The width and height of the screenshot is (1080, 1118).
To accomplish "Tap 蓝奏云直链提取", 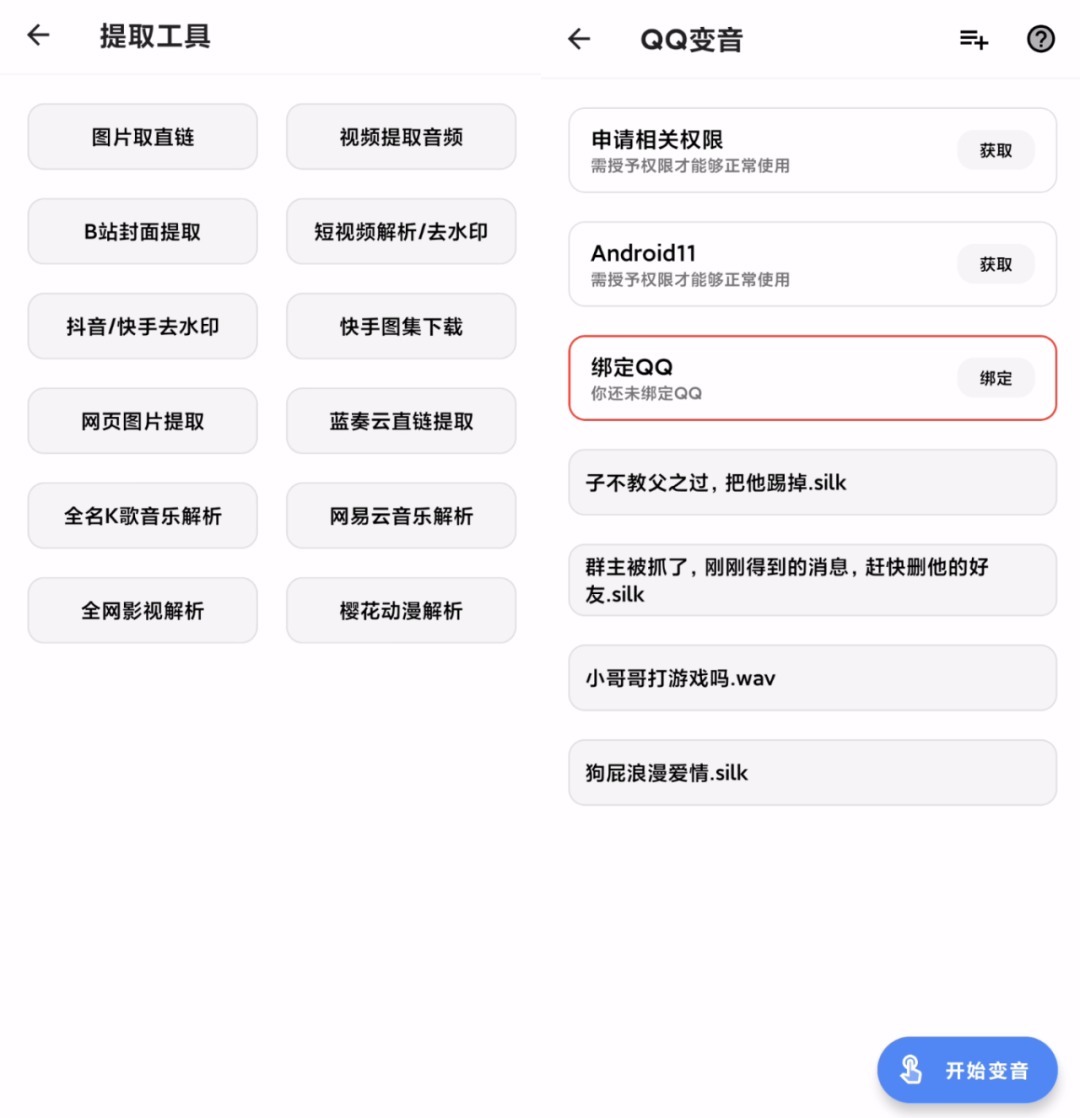I will click(401, 421).
